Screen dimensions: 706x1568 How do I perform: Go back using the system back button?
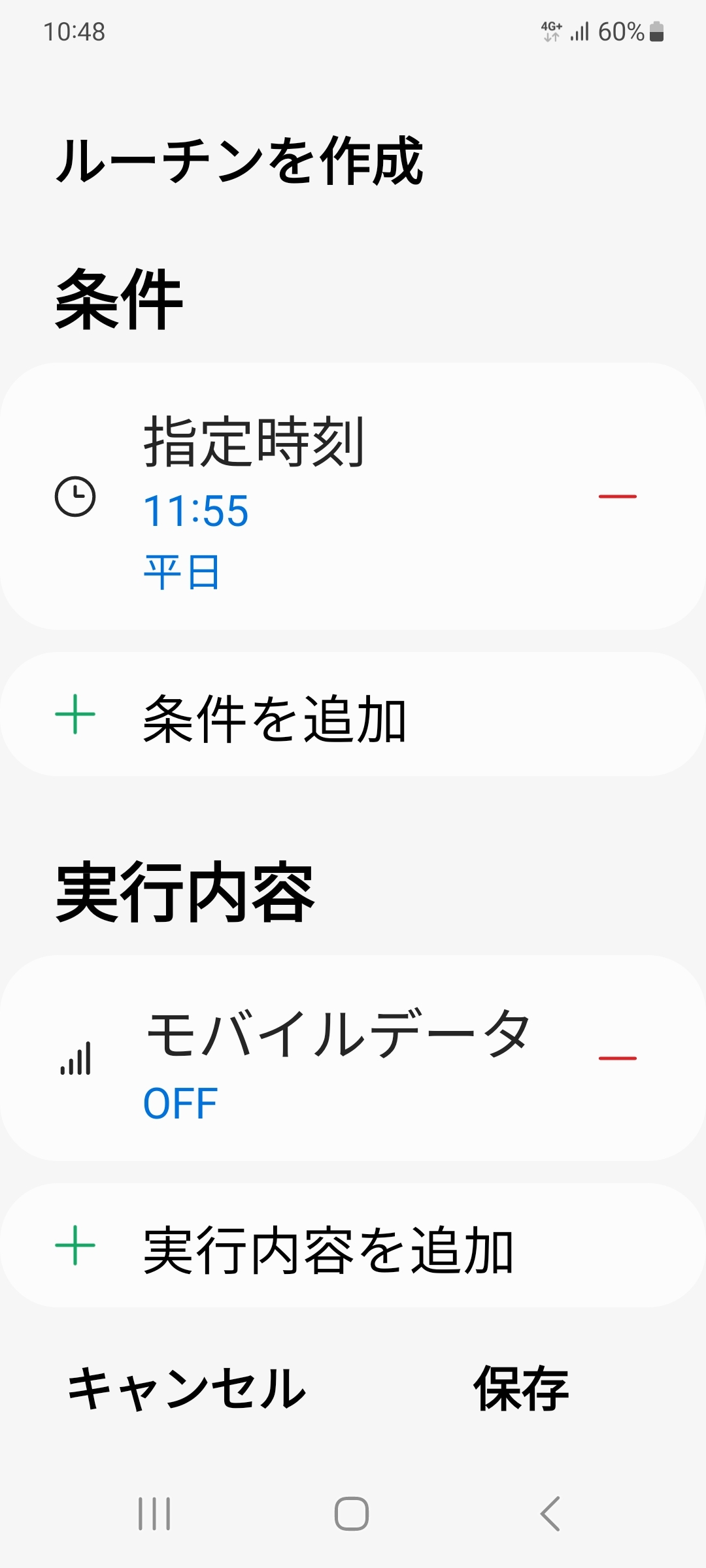click(x=550, y=1513)
